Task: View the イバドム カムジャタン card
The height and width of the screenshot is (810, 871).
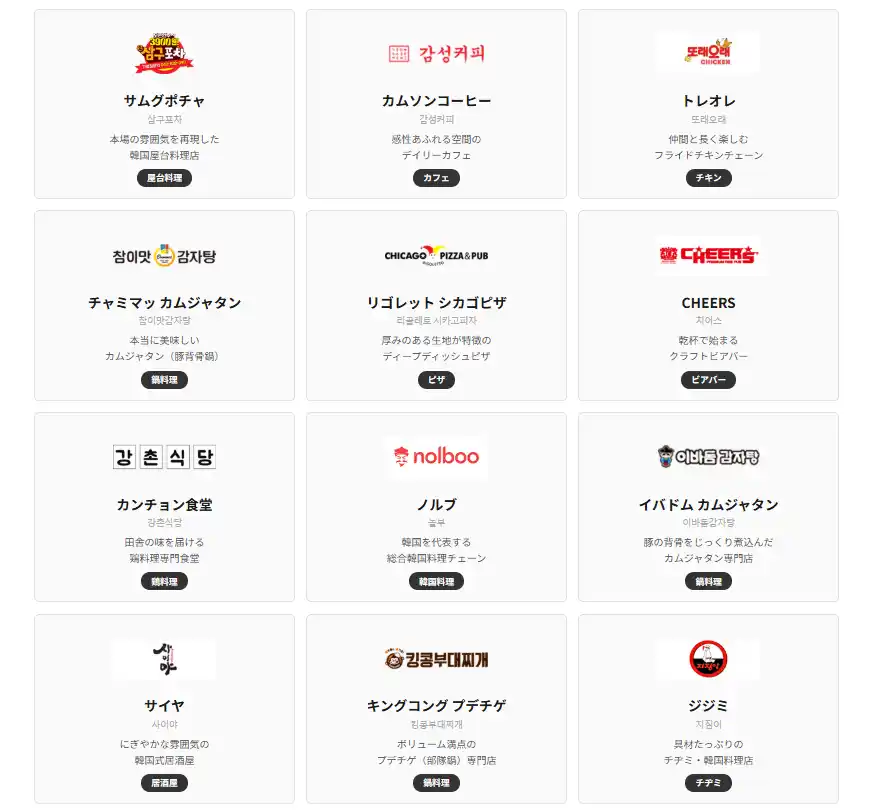Action: 708,507
